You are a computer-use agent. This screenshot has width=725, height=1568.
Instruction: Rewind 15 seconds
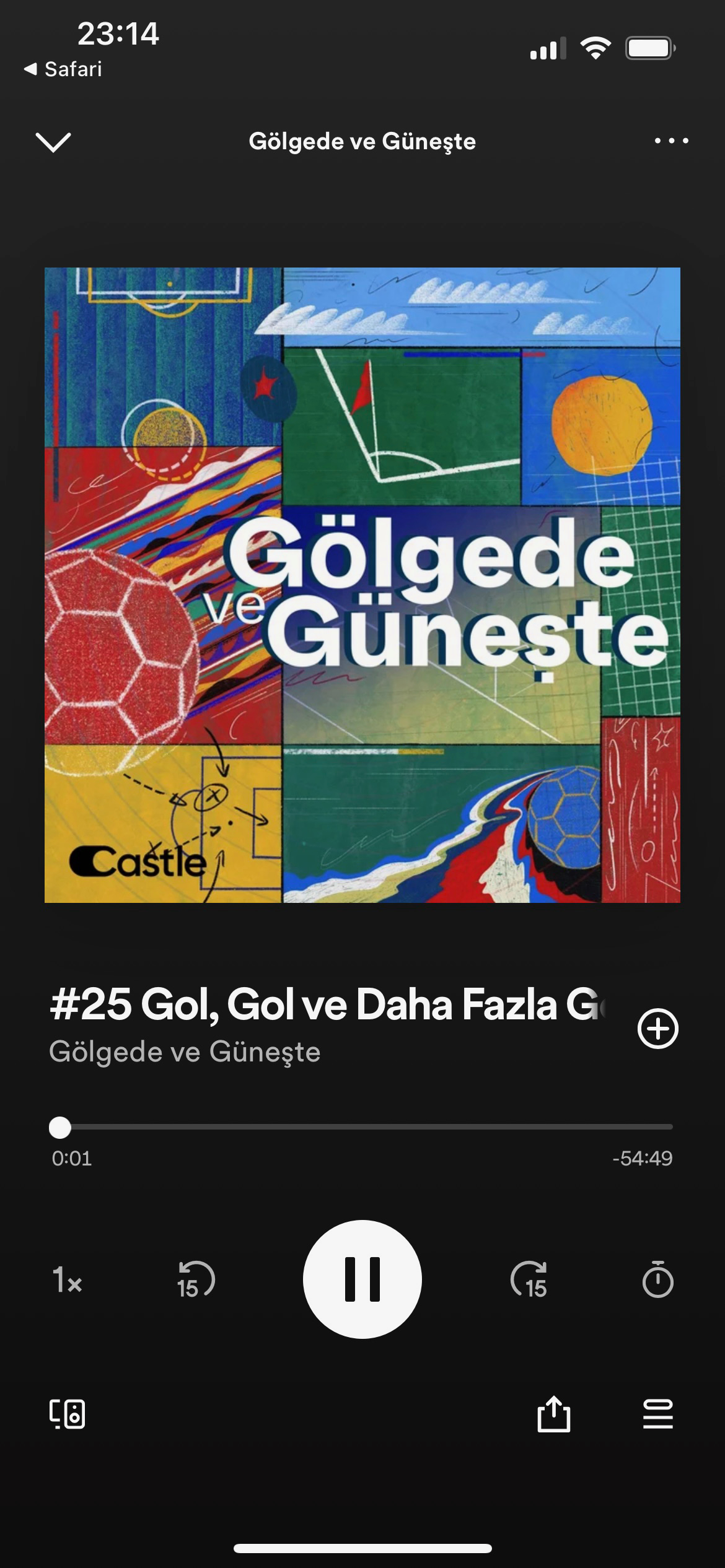click(x=195, y=1279)
